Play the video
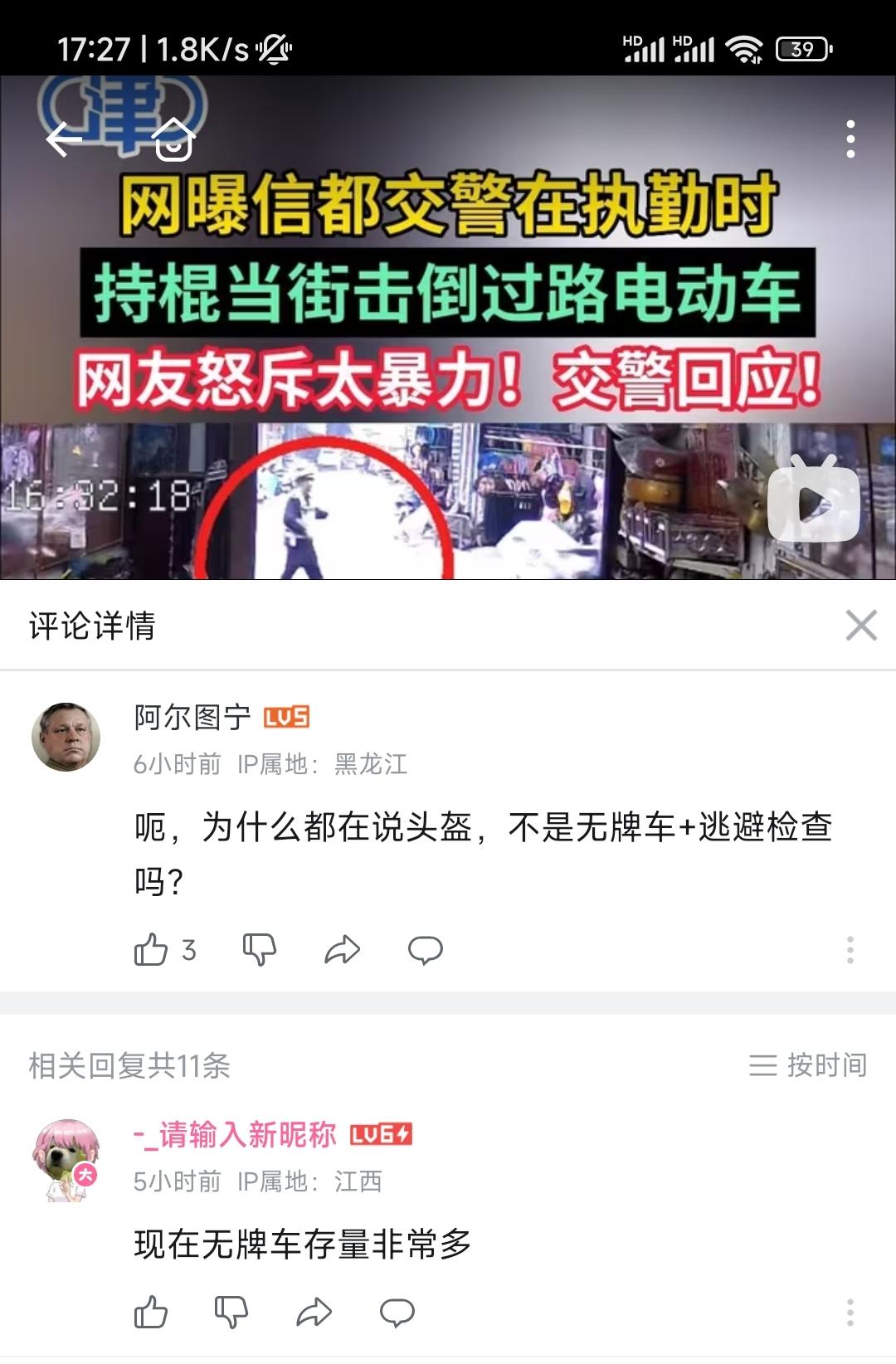 coord(813,501)
